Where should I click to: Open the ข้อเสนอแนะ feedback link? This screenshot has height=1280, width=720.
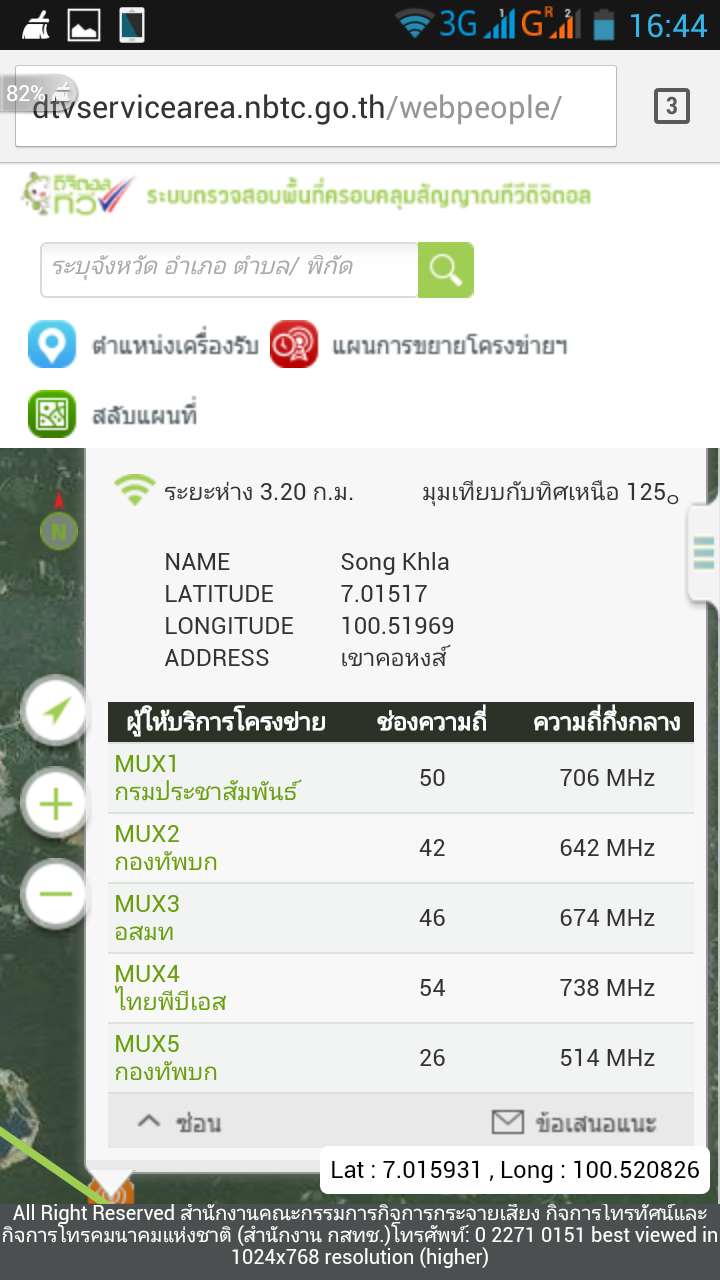point(574,1122)
